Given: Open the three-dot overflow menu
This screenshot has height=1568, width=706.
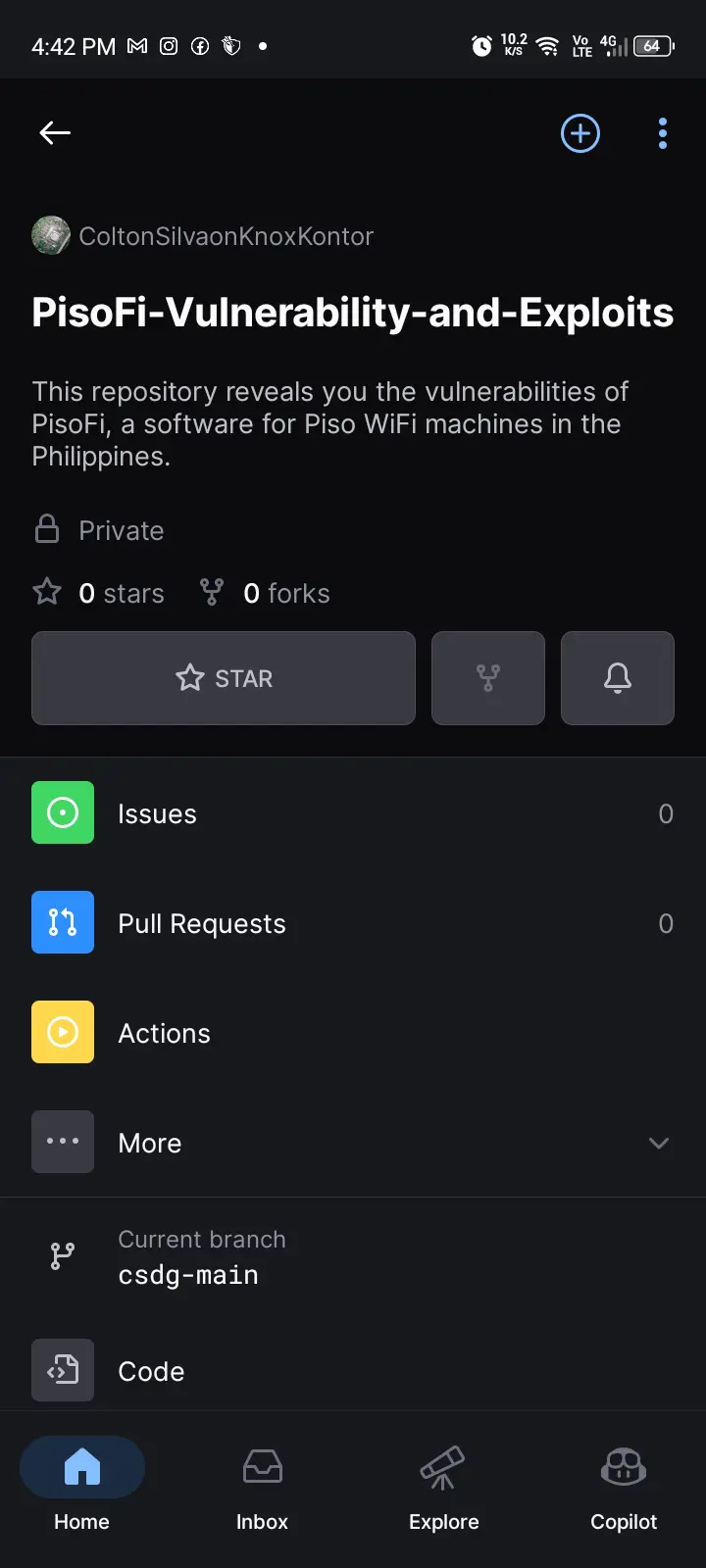Looking at the screenshot, I should 663,133.
